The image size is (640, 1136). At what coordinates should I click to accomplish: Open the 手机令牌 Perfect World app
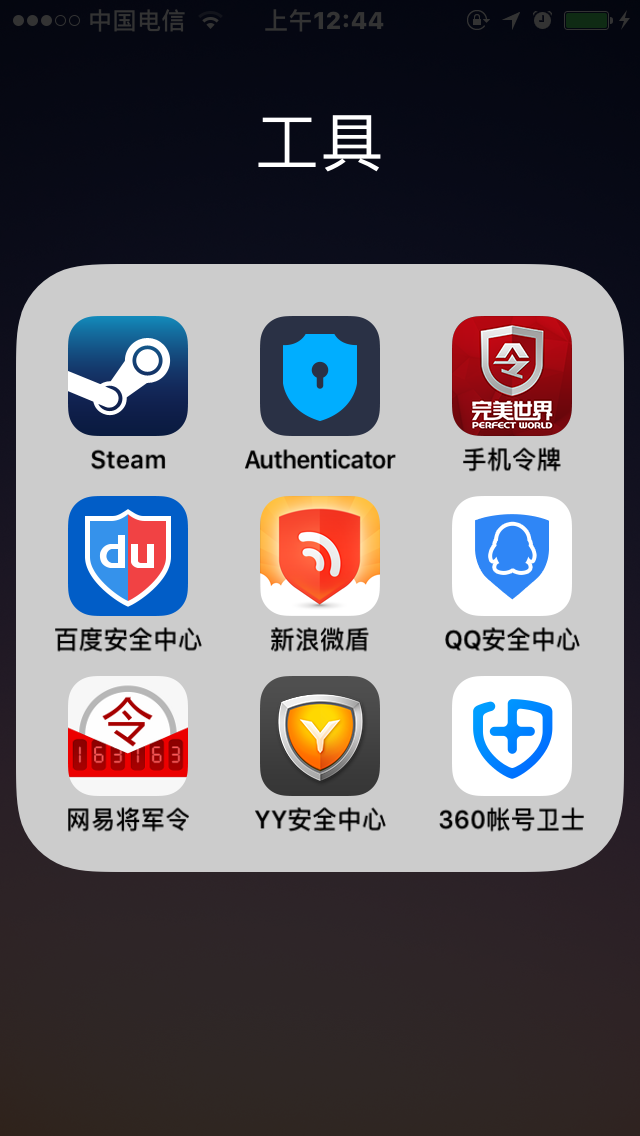(512, 376)
